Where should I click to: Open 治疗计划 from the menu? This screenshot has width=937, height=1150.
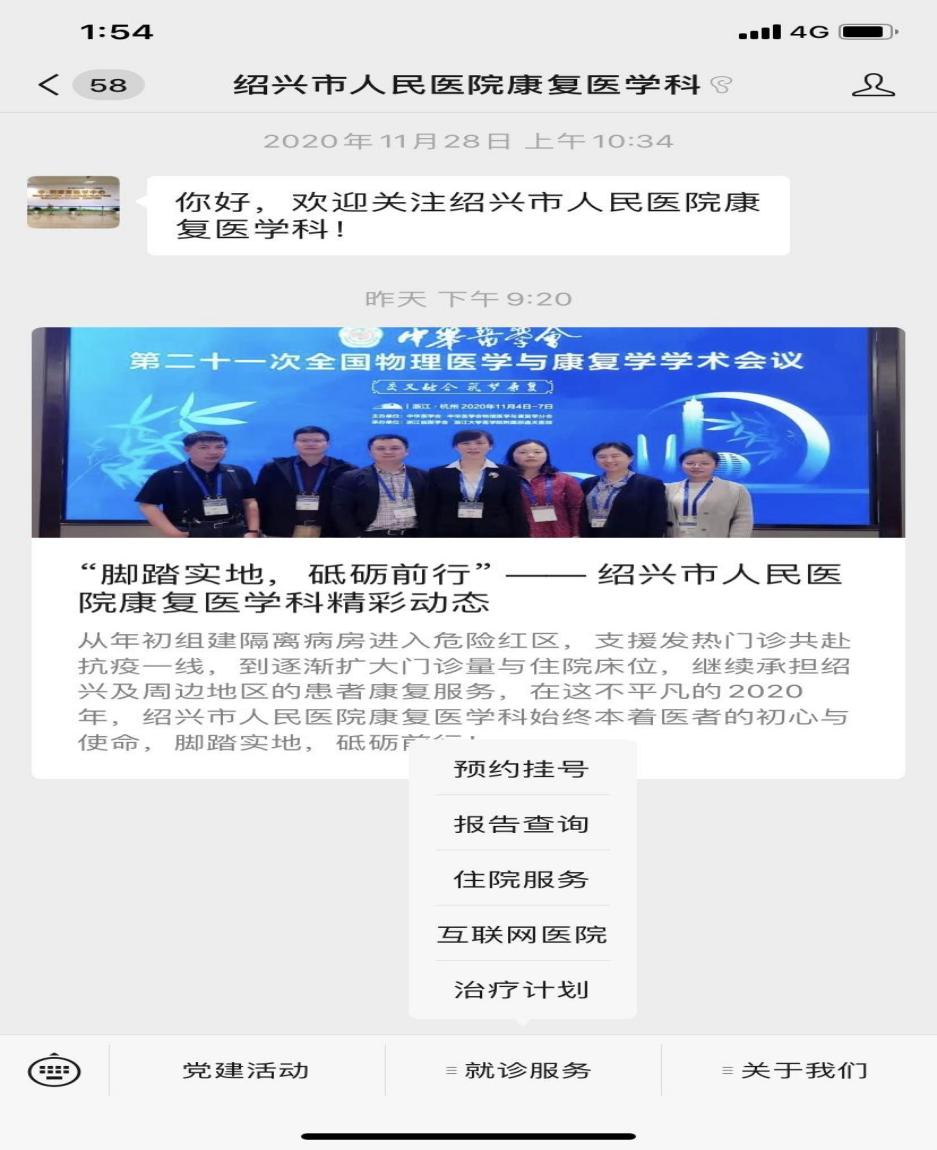pyautogui.click(x=521, y=990)
